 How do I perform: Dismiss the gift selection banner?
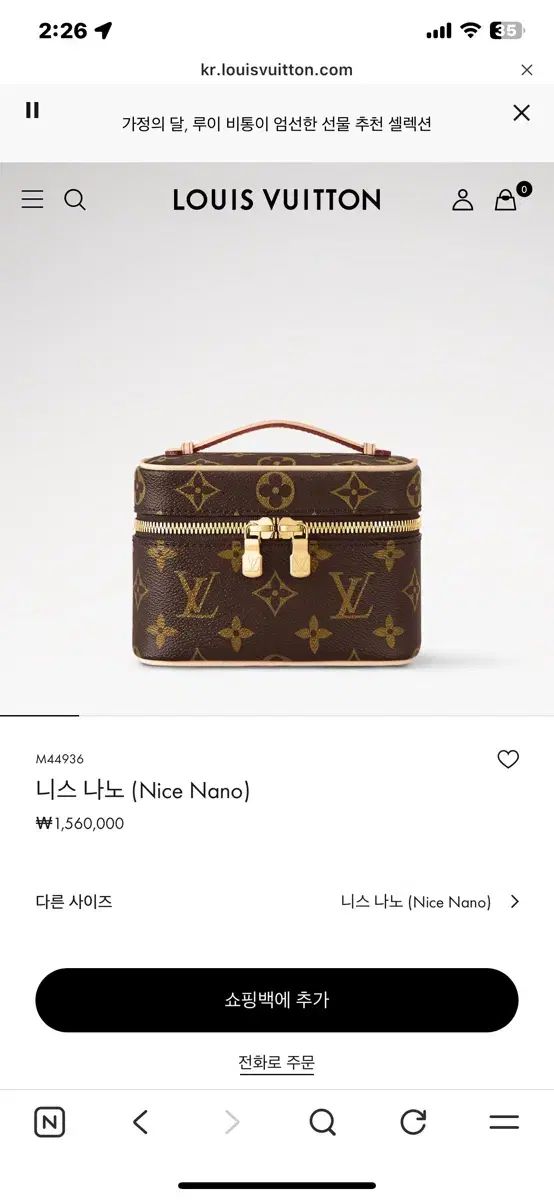pos(521,113)
